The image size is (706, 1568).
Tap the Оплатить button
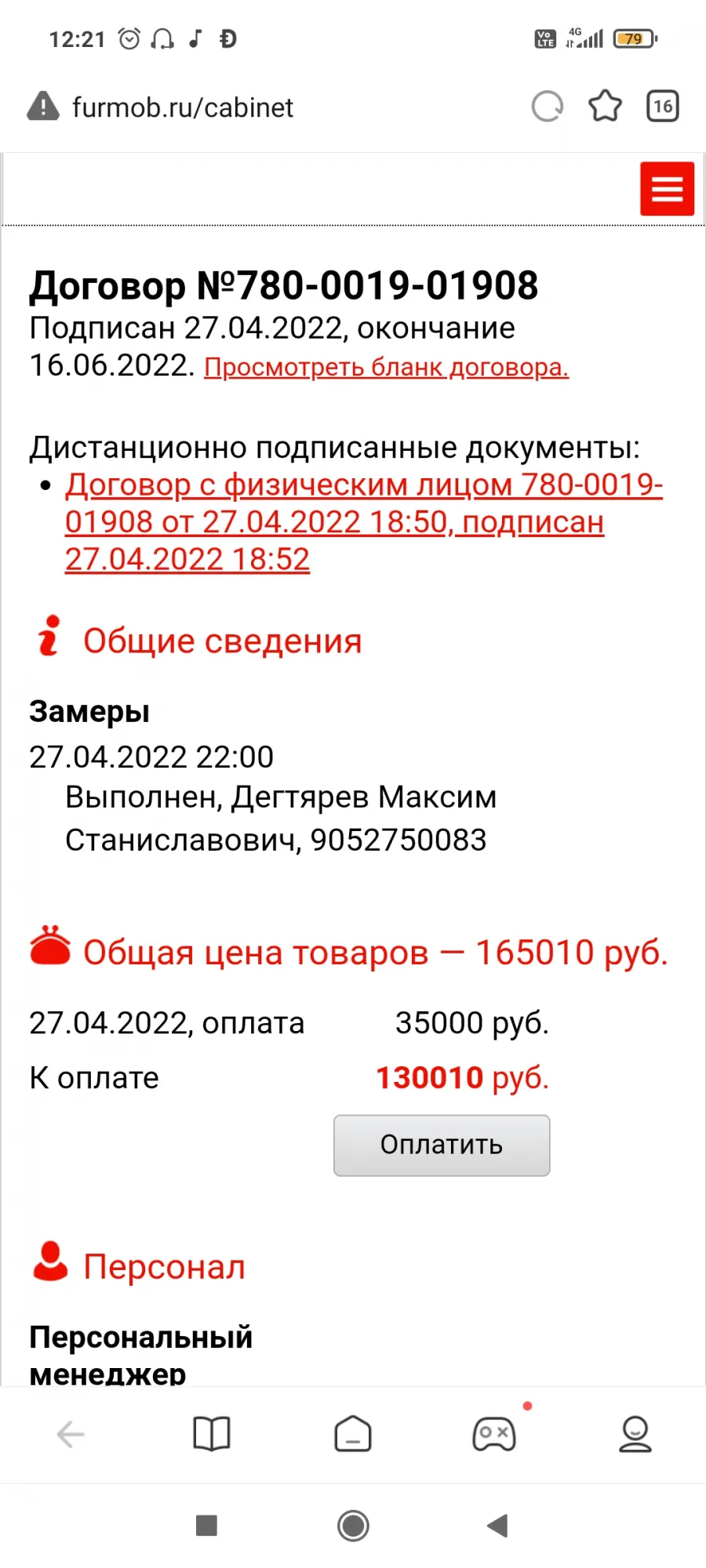442,1145
